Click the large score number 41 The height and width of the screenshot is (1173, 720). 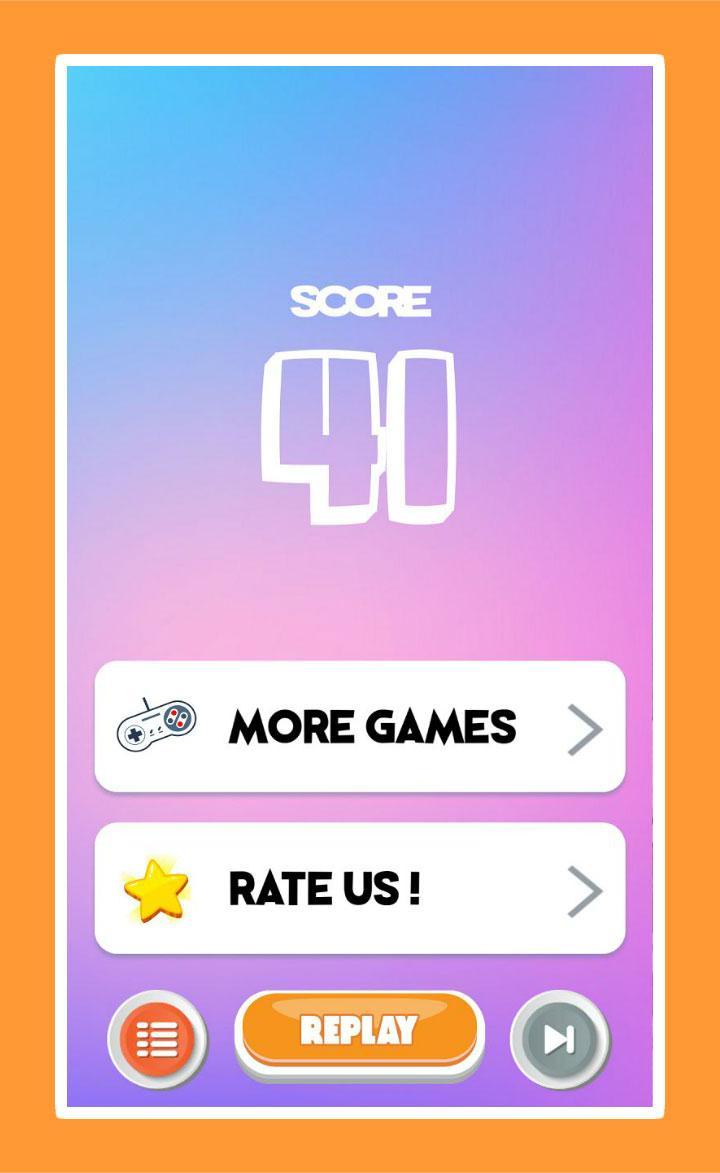[x=360, y=435]
